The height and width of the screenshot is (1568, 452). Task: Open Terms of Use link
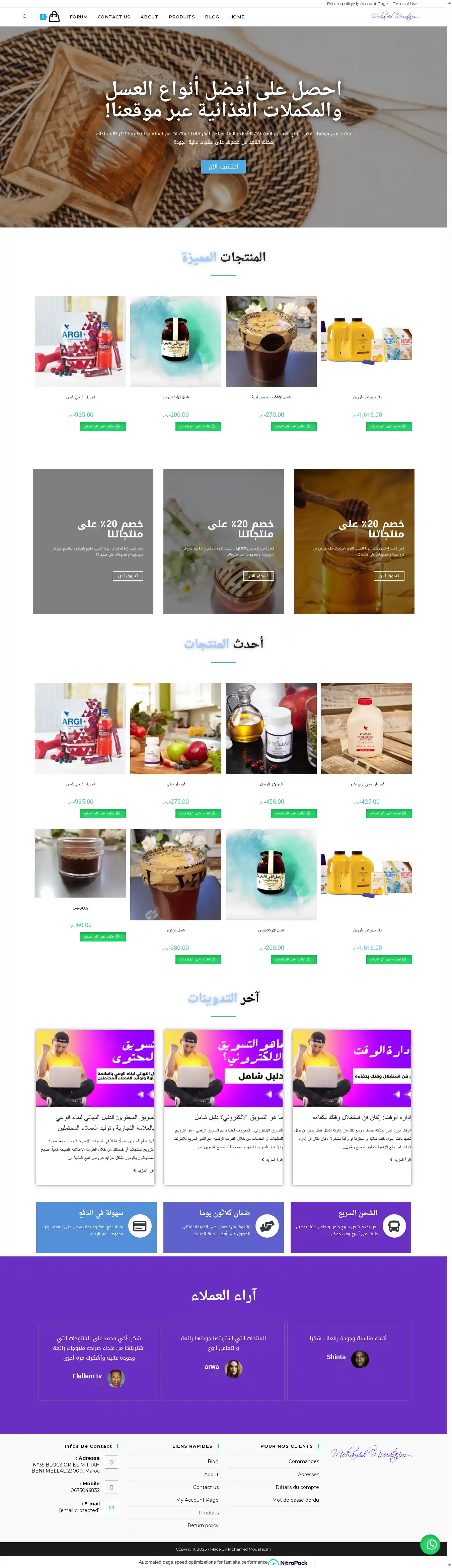(404, 4)
